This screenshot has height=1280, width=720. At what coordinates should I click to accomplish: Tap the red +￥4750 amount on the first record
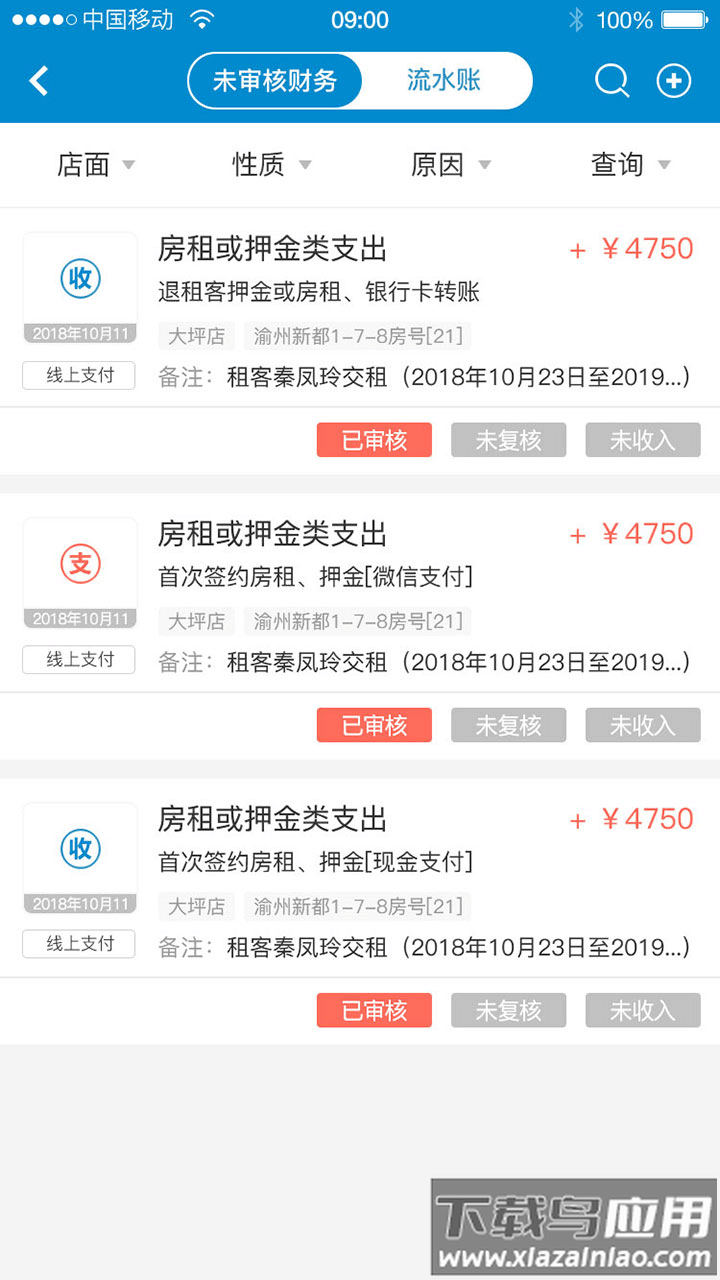(x=632, y=250)
